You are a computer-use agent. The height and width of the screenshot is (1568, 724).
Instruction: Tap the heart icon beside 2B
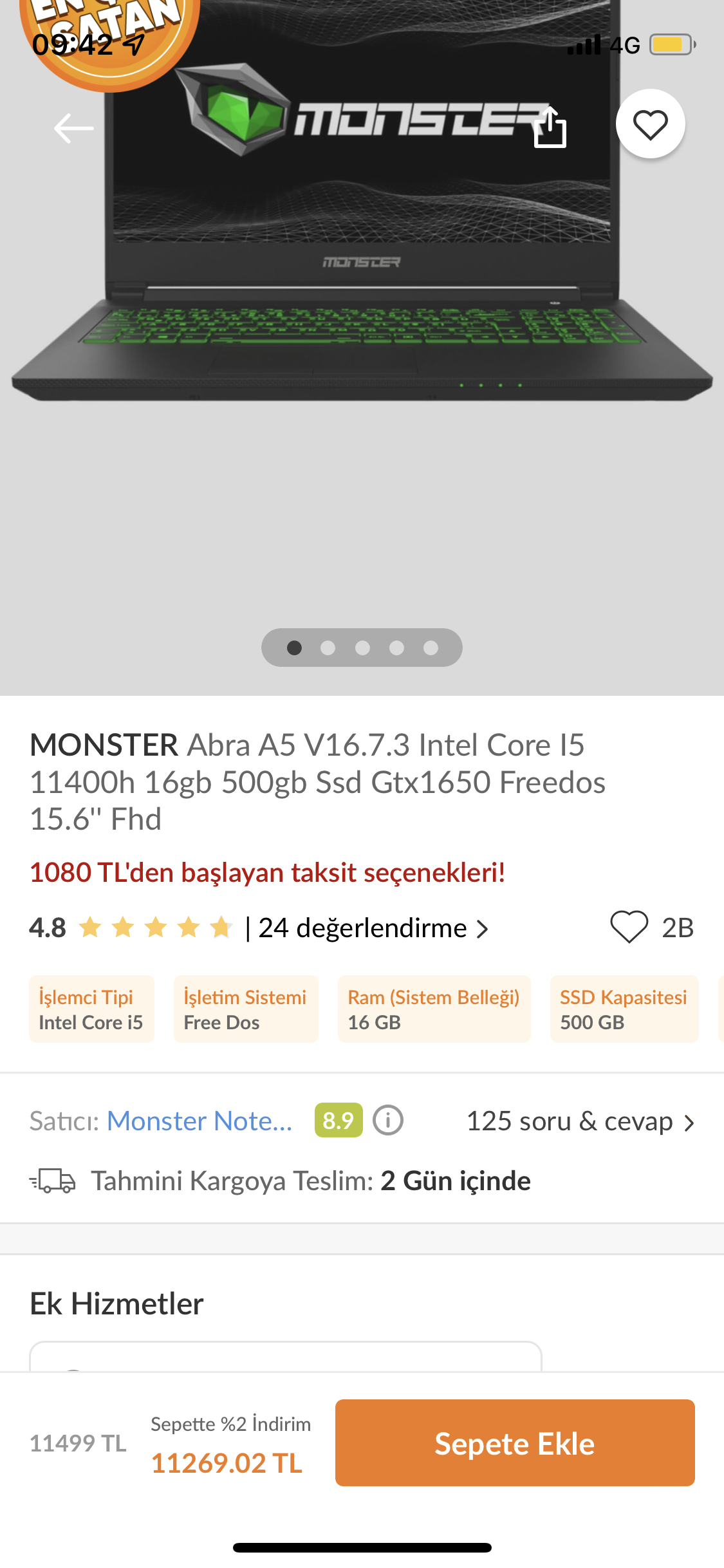point(629,927)
